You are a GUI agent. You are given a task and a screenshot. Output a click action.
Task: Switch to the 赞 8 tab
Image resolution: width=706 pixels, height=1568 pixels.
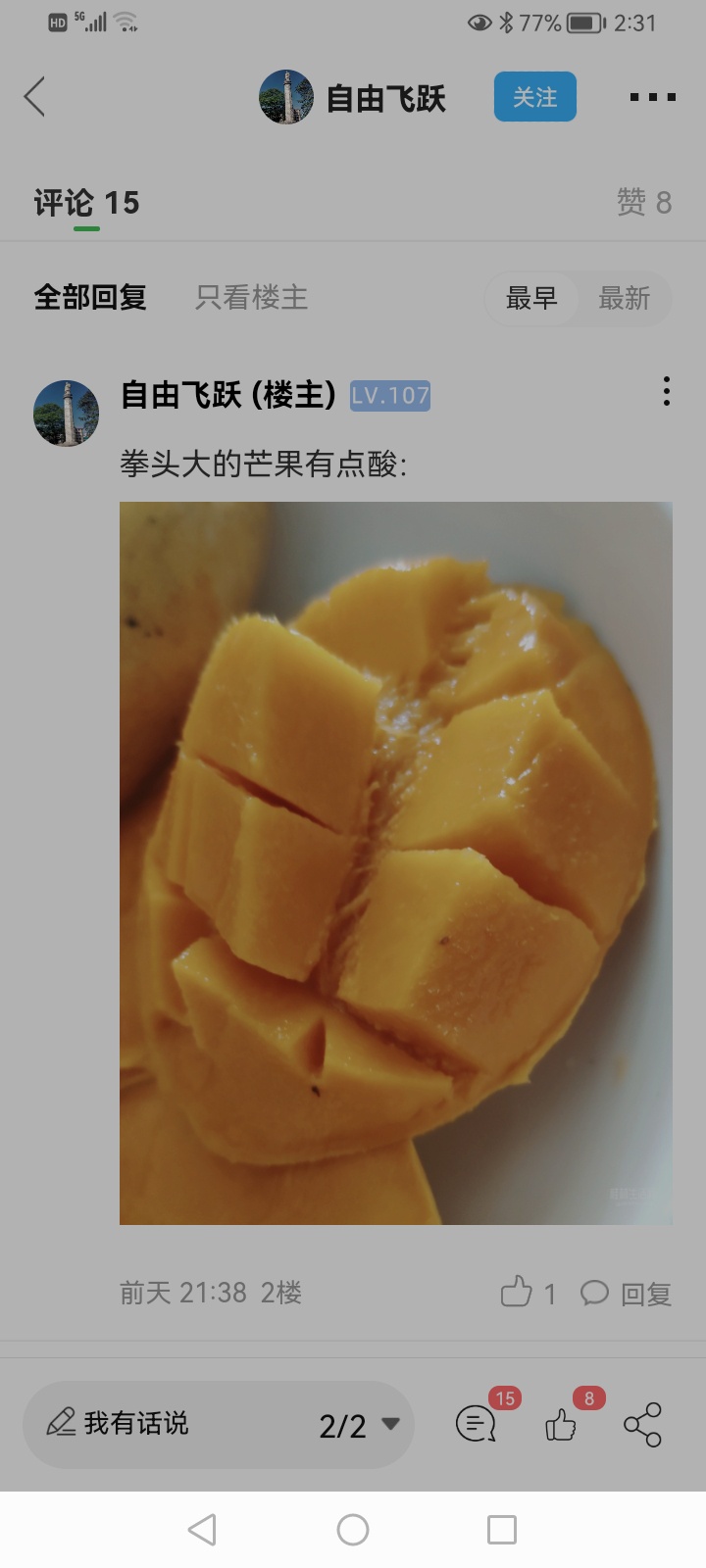point(643,203)
